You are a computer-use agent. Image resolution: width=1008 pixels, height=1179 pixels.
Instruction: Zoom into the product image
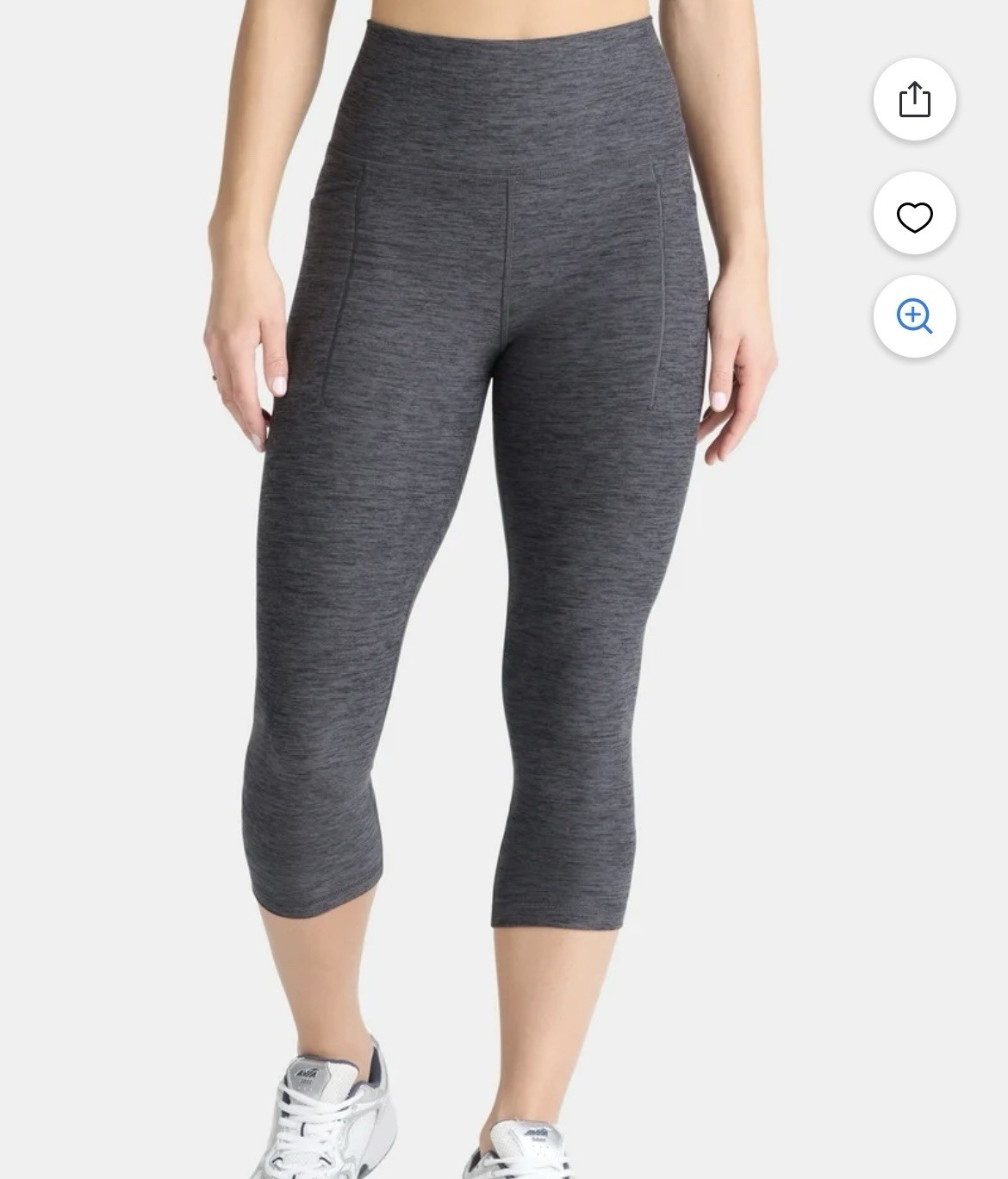click(x=914, y=316)
